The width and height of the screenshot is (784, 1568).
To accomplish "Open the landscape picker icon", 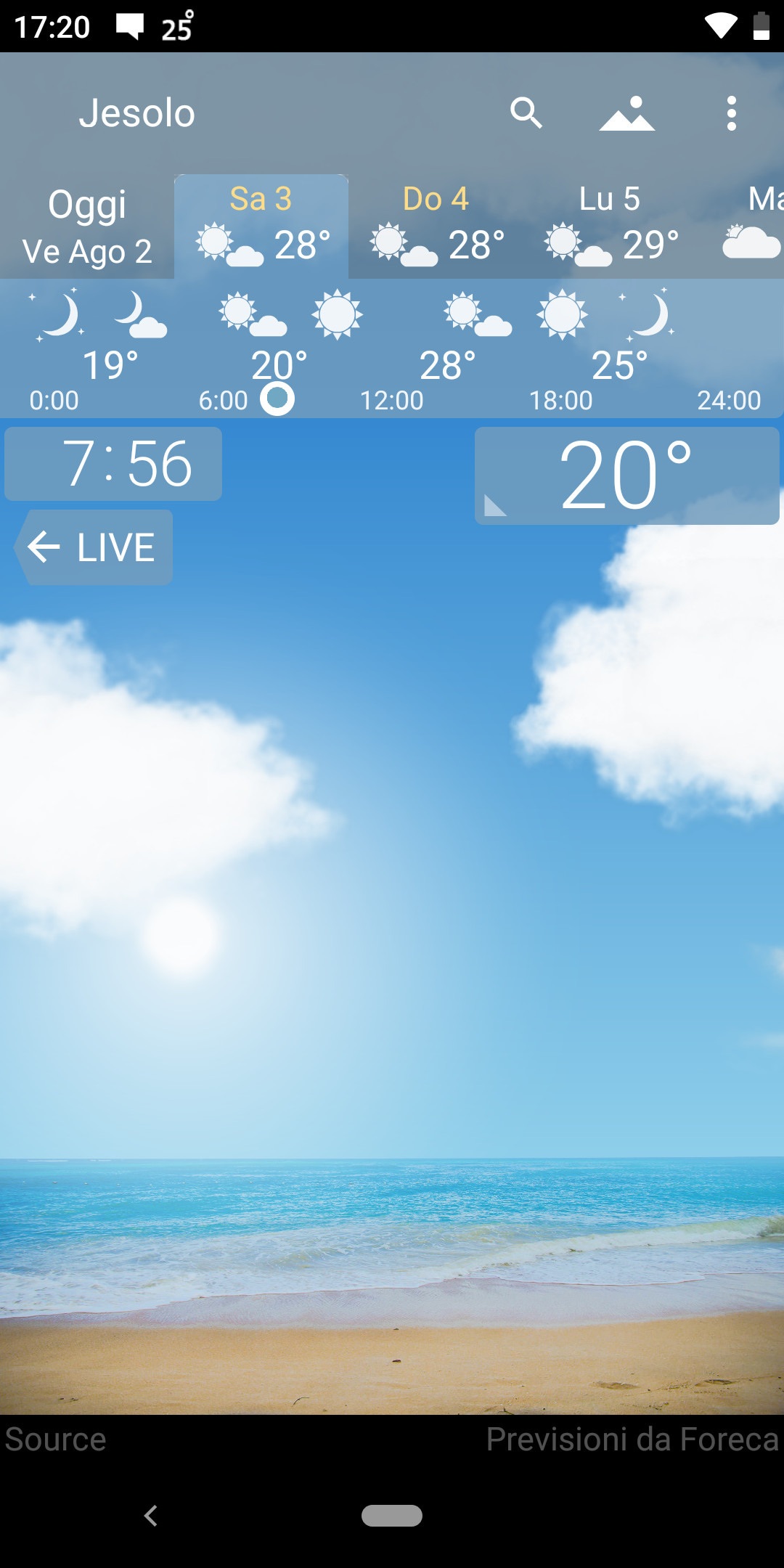I will pos(627,114).
